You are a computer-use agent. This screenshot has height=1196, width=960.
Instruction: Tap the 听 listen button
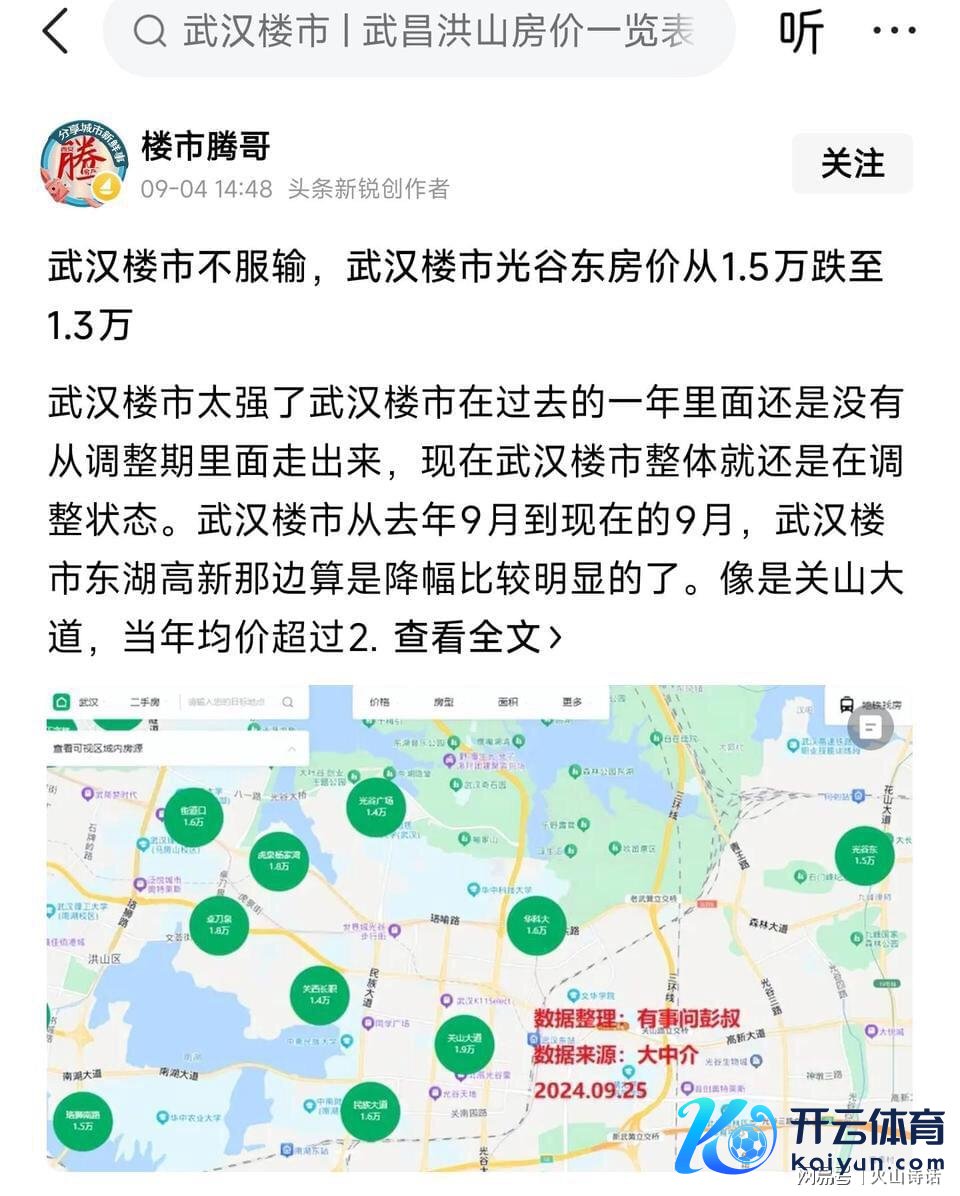pyautogui.click(x=801, y=32)
